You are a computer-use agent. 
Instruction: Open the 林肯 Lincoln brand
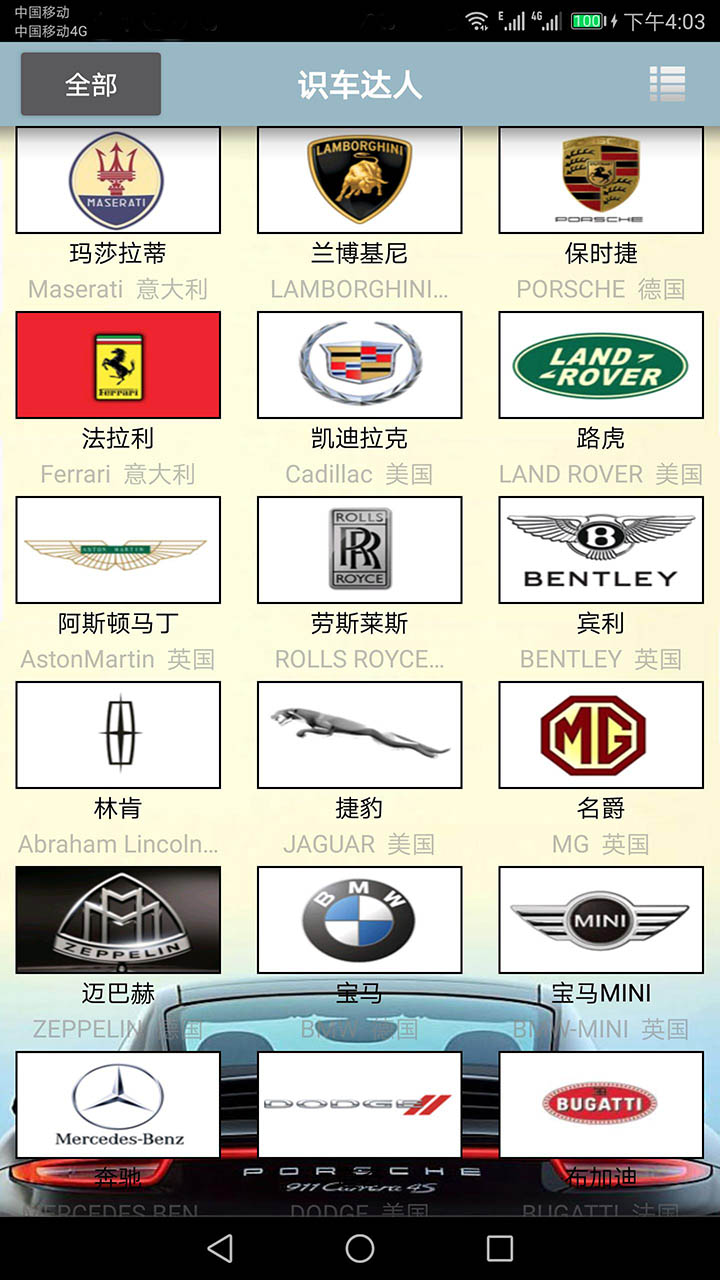118,735
